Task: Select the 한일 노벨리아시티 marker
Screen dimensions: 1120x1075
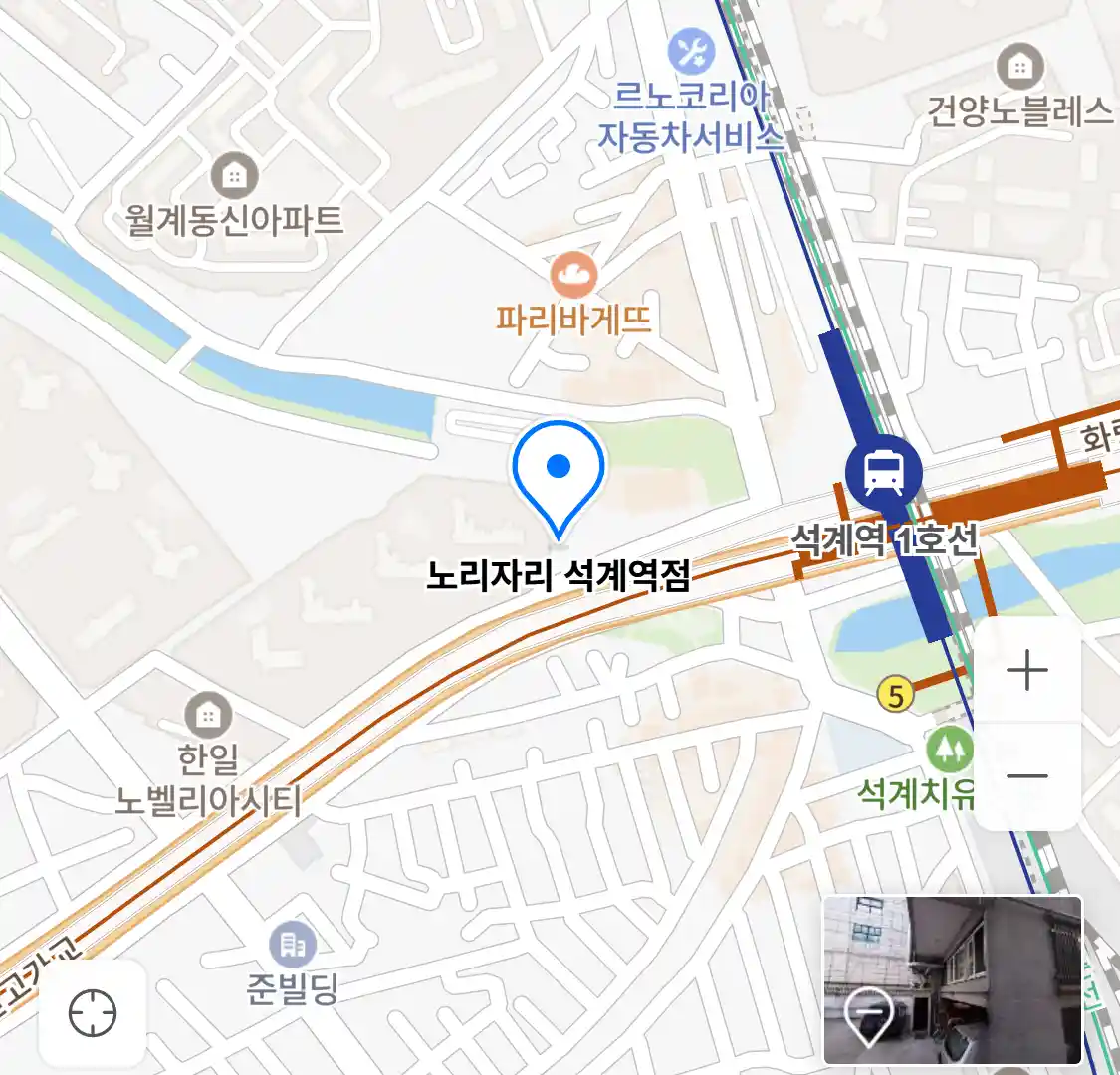Action: pyautogui.click(x=208, y=714)
